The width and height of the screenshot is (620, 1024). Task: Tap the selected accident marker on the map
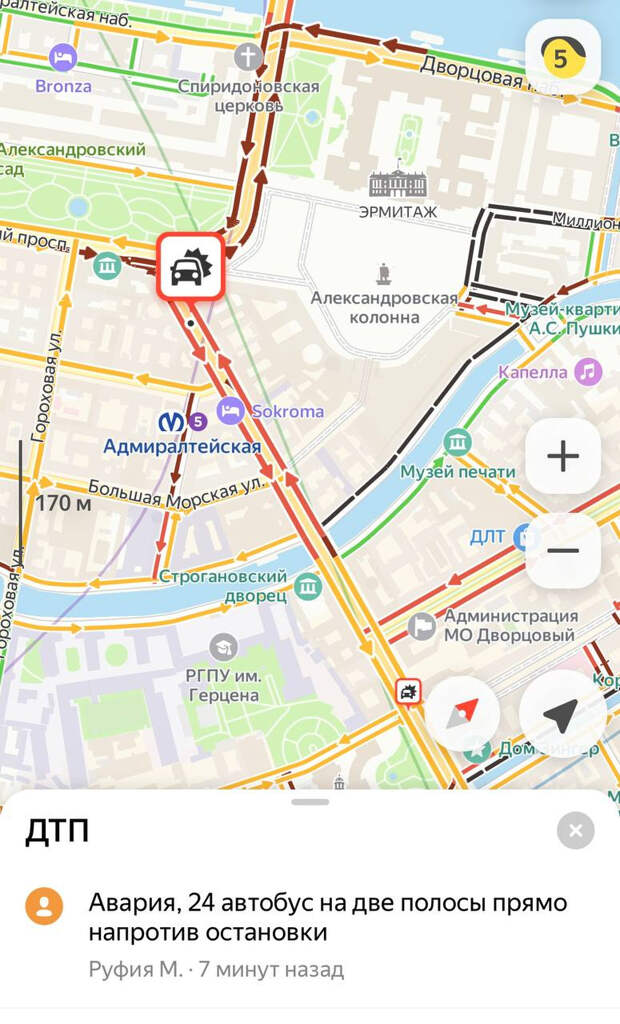point(191,269)
